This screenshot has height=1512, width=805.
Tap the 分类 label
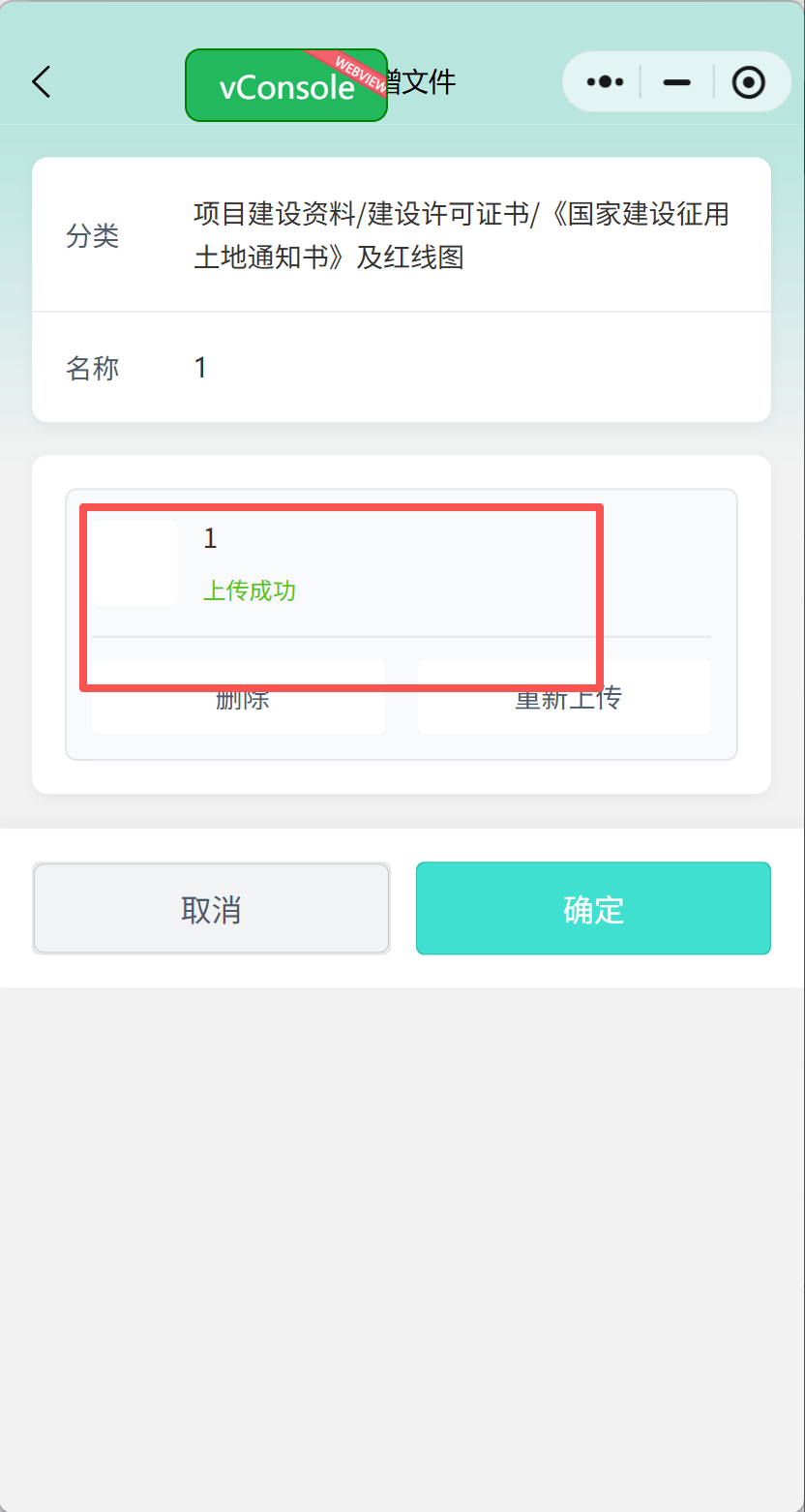point(92,235)
